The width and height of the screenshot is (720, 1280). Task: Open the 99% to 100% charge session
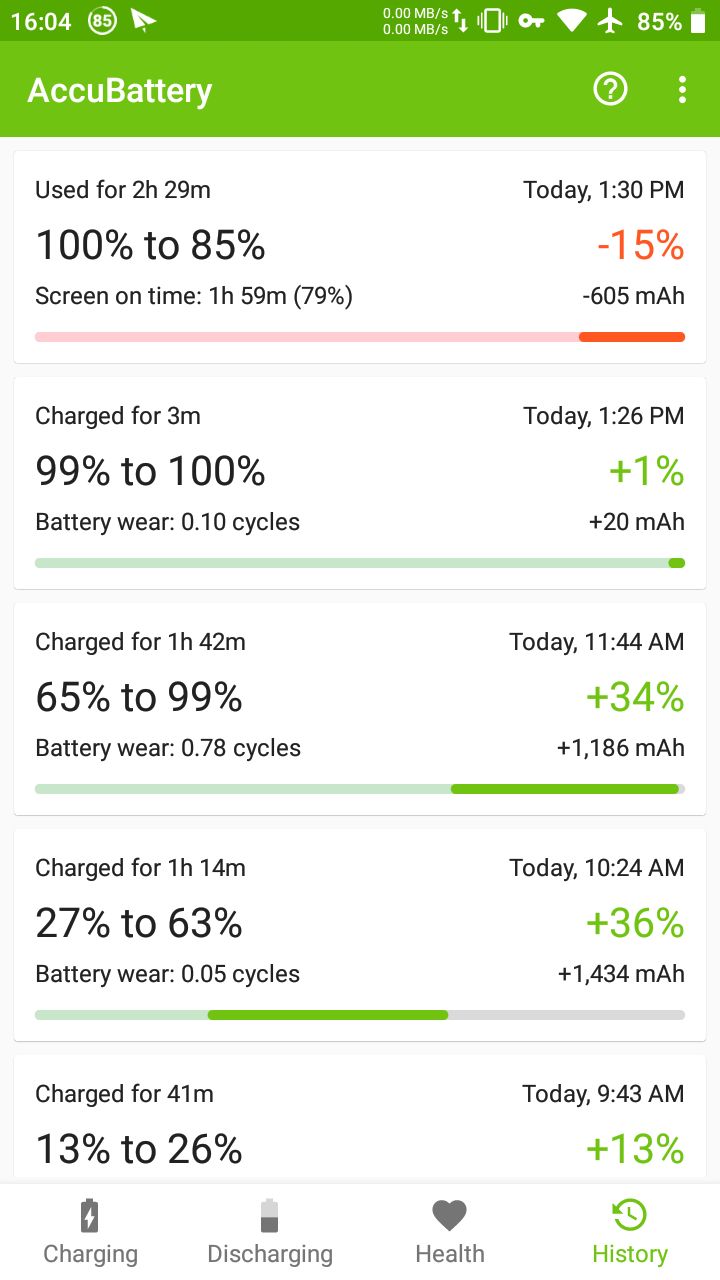point(360,483)
